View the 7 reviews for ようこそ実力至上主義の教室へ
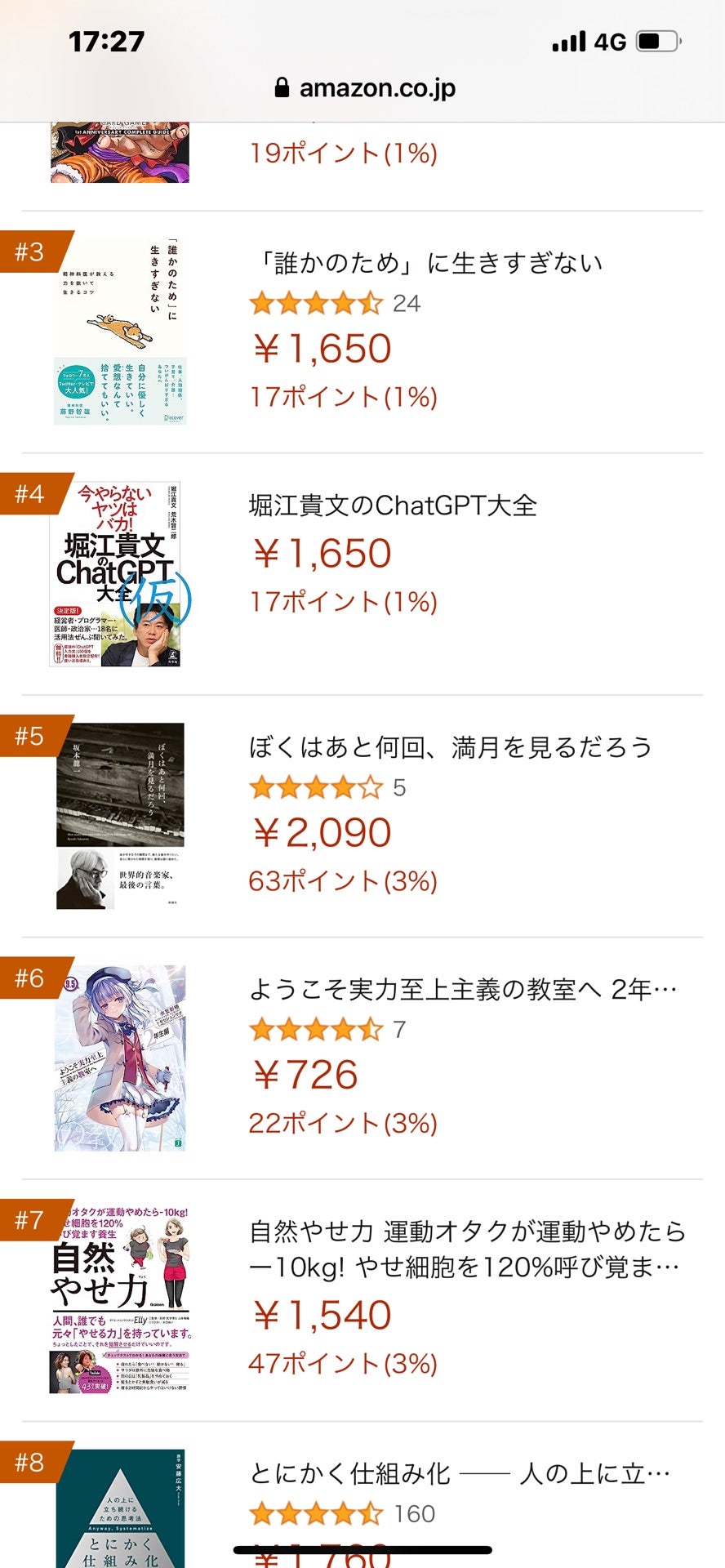This screenshot has width=725, height=1568. click(x=398, y=1030)
